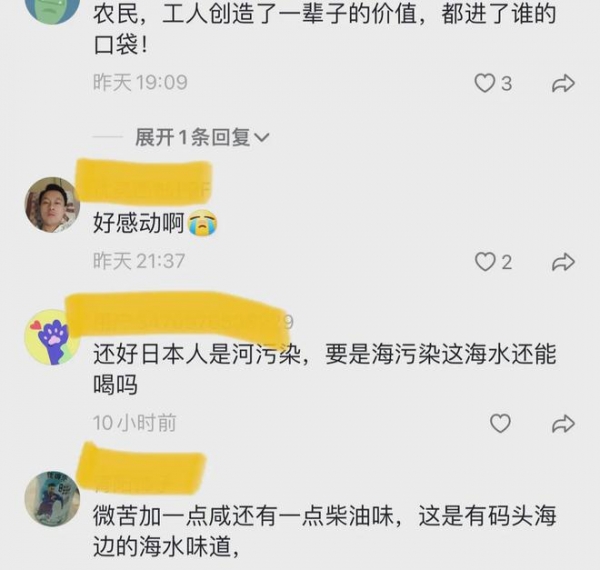
Task: Open avatar of 微苦加一点咸 commenter
Action: click(51, 498)
